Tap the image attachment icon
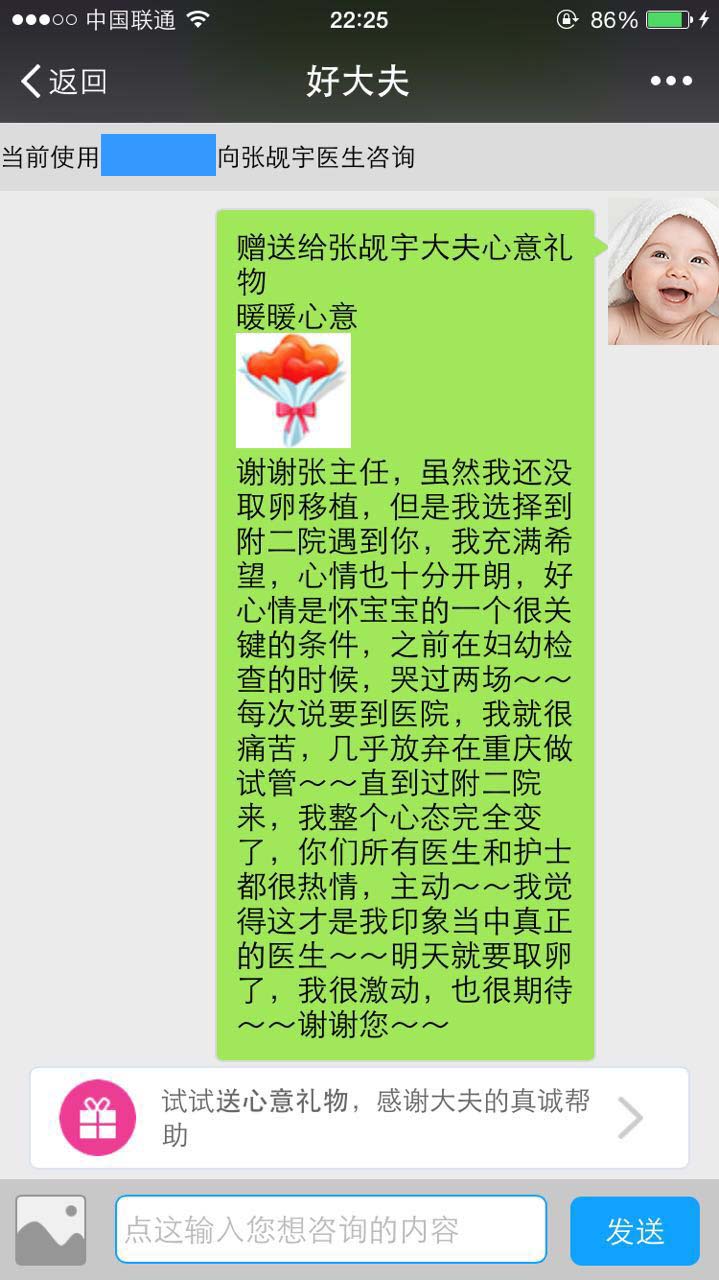This screenshot has height=1280, width=719. tap(51, 1230)
